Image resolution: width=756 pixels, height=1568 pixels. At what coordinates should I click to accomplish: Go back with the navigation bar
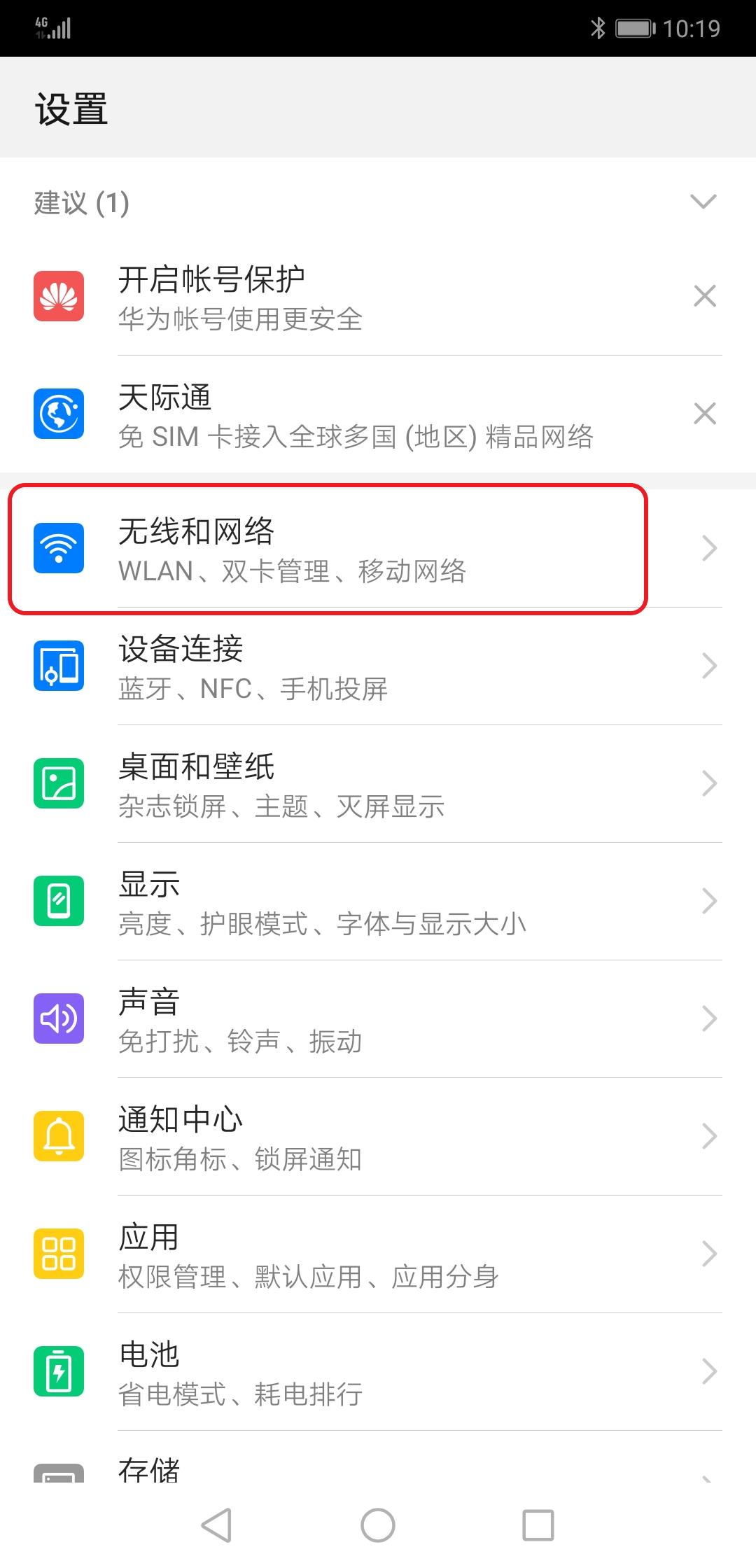pyautogui.click(x=217, y=1525)
